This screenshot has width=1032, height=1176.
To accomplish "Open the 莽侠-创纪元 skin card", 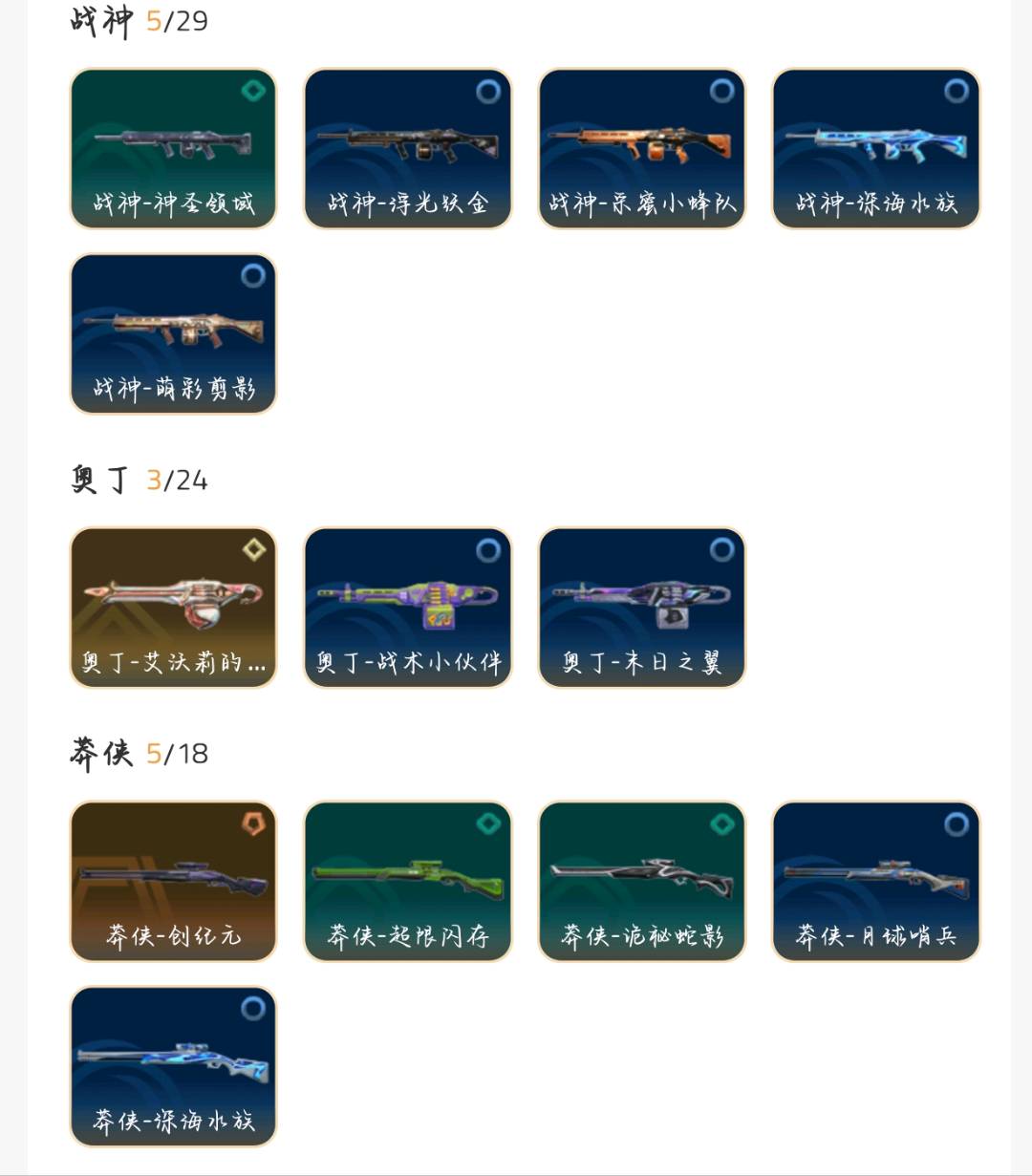I will tap(173, 881).
